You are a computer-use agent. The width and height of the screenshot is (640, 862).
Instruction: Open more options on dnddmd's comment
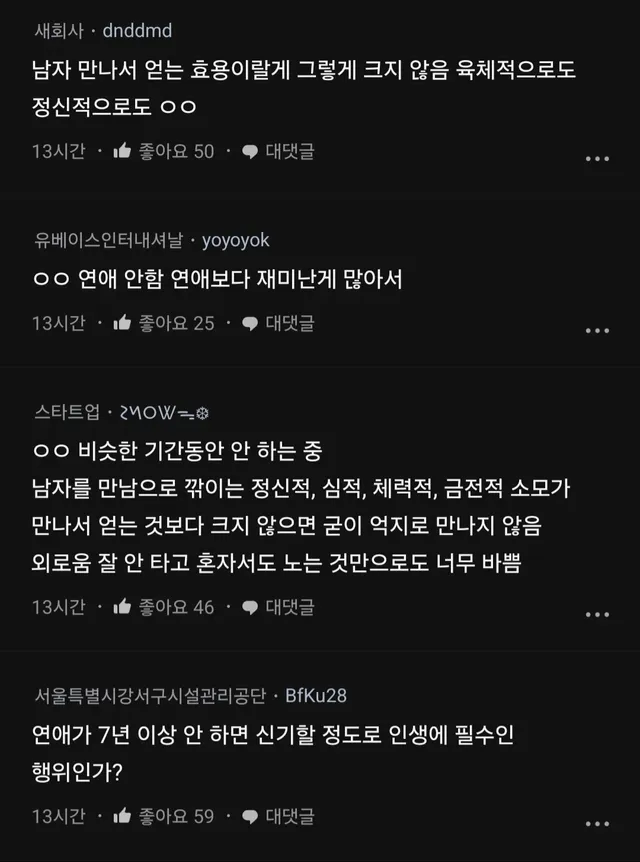tap(597, 159)
